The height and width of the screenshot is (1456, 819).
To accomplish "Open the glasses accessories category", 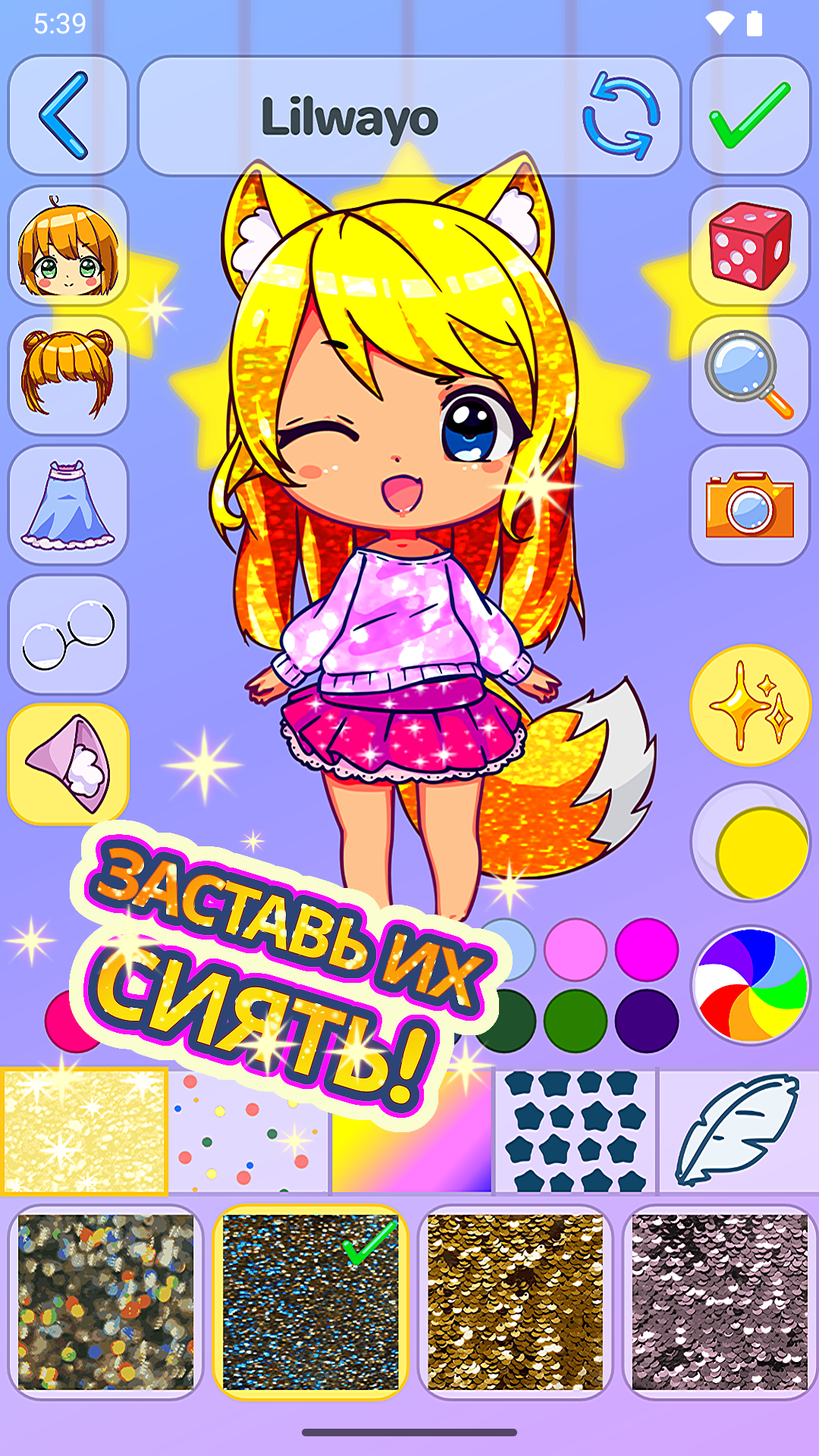I will (67, 635).
